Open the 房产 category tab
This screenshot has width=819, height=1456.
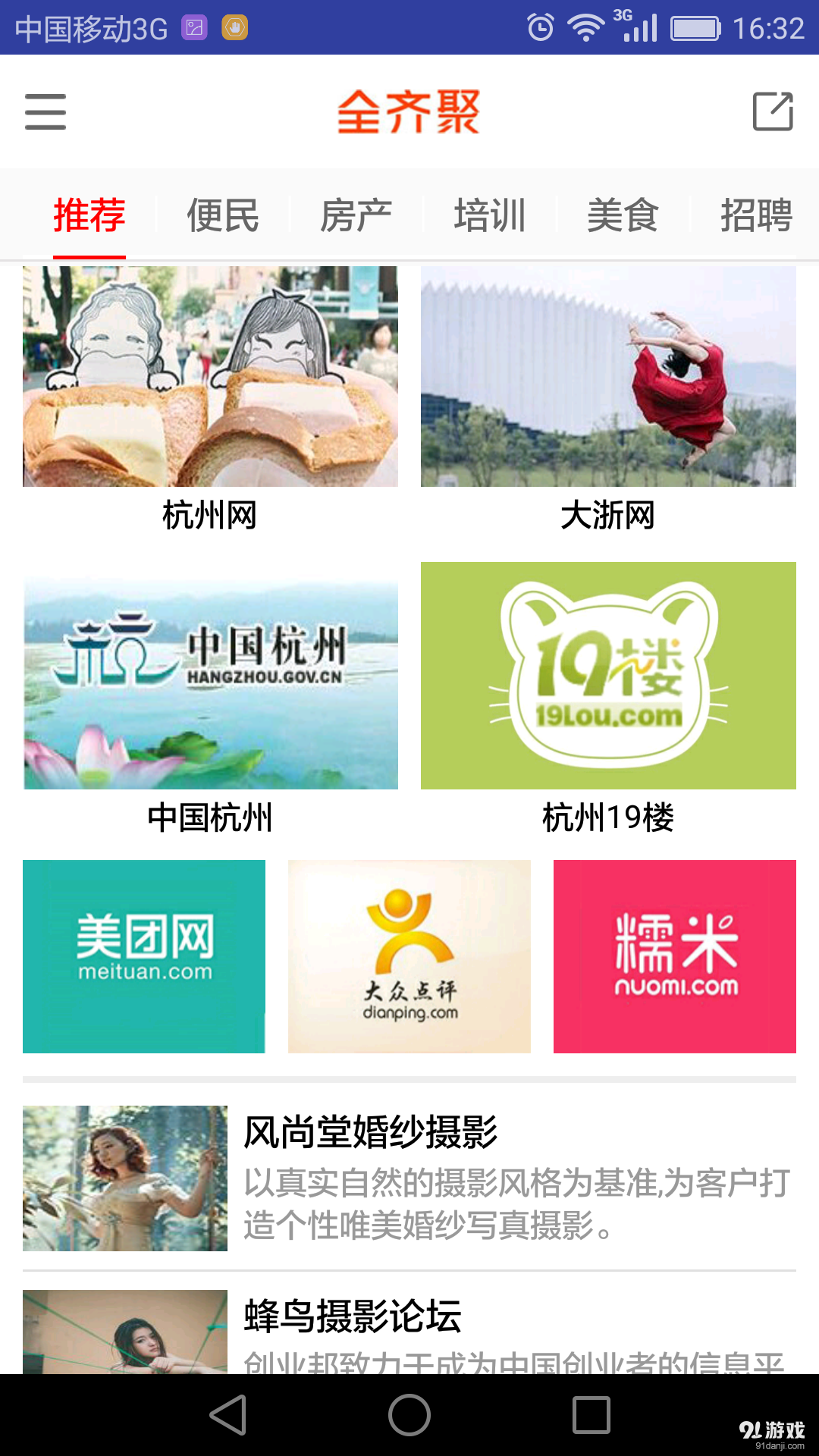[356, 215]
